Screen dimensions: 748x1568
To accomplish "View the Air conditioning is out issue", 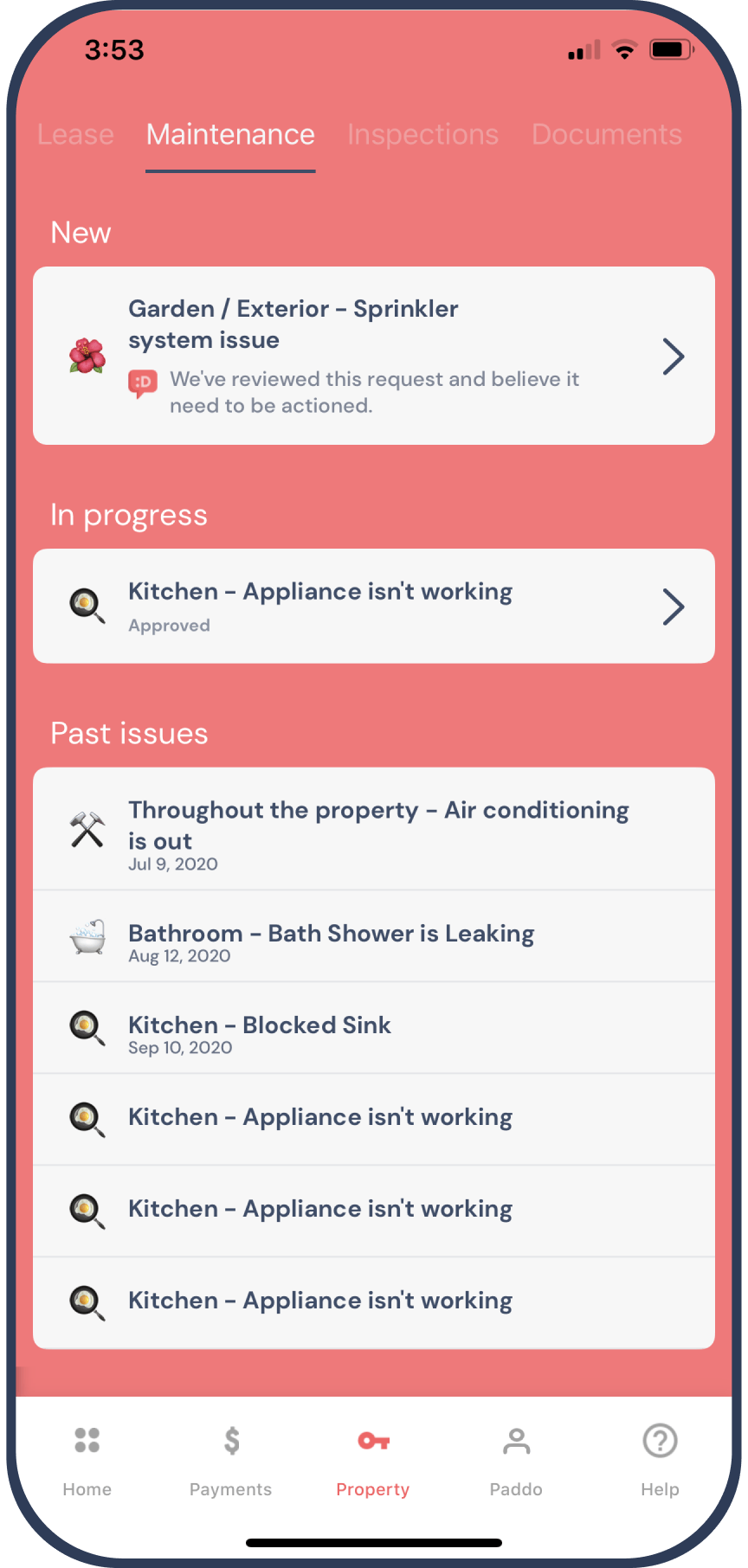I will point(374,829).
